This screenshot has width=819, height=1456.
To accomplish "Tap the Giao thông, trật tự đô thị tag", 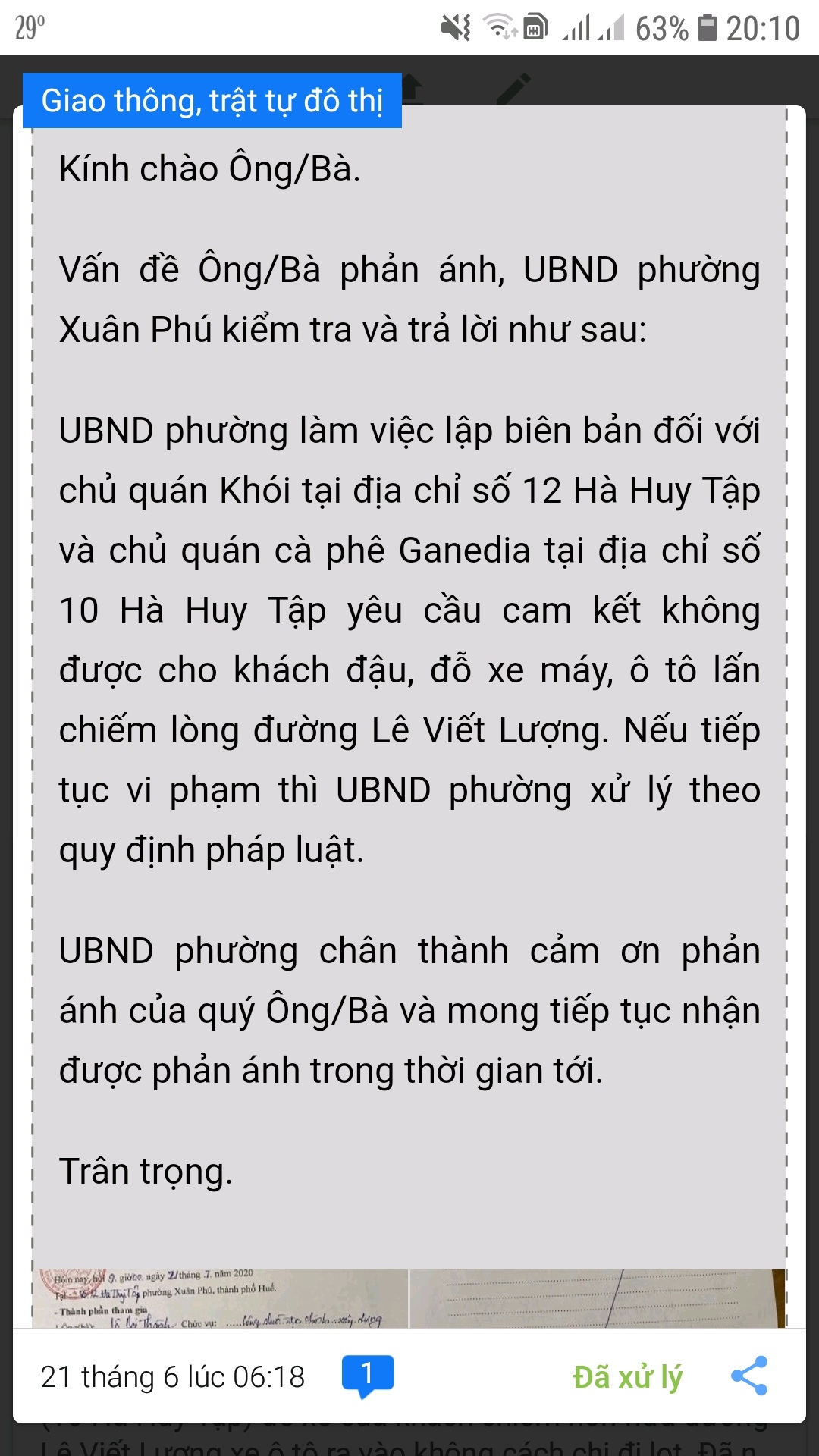I will 212,101.
